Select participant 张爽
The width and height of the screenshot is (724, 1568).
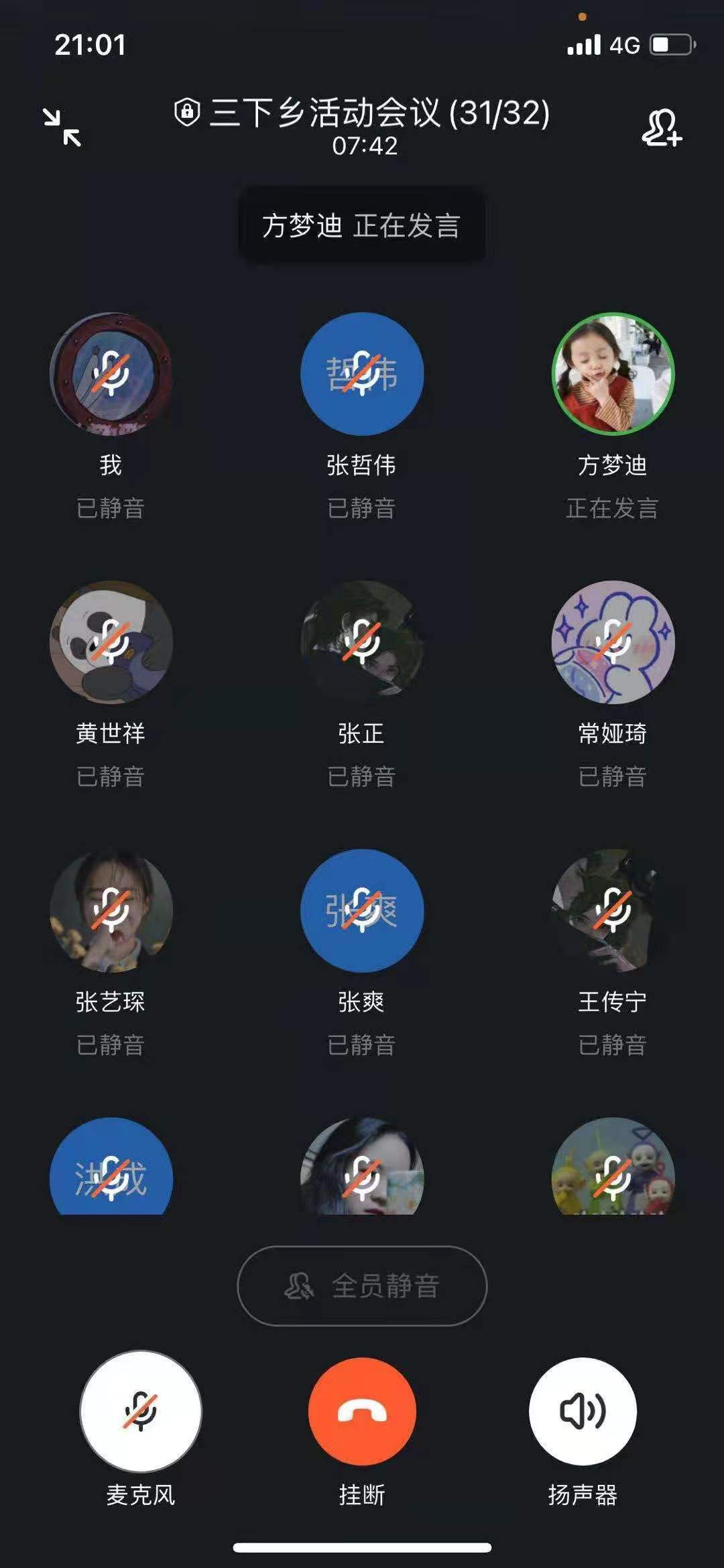pos(362,910)
